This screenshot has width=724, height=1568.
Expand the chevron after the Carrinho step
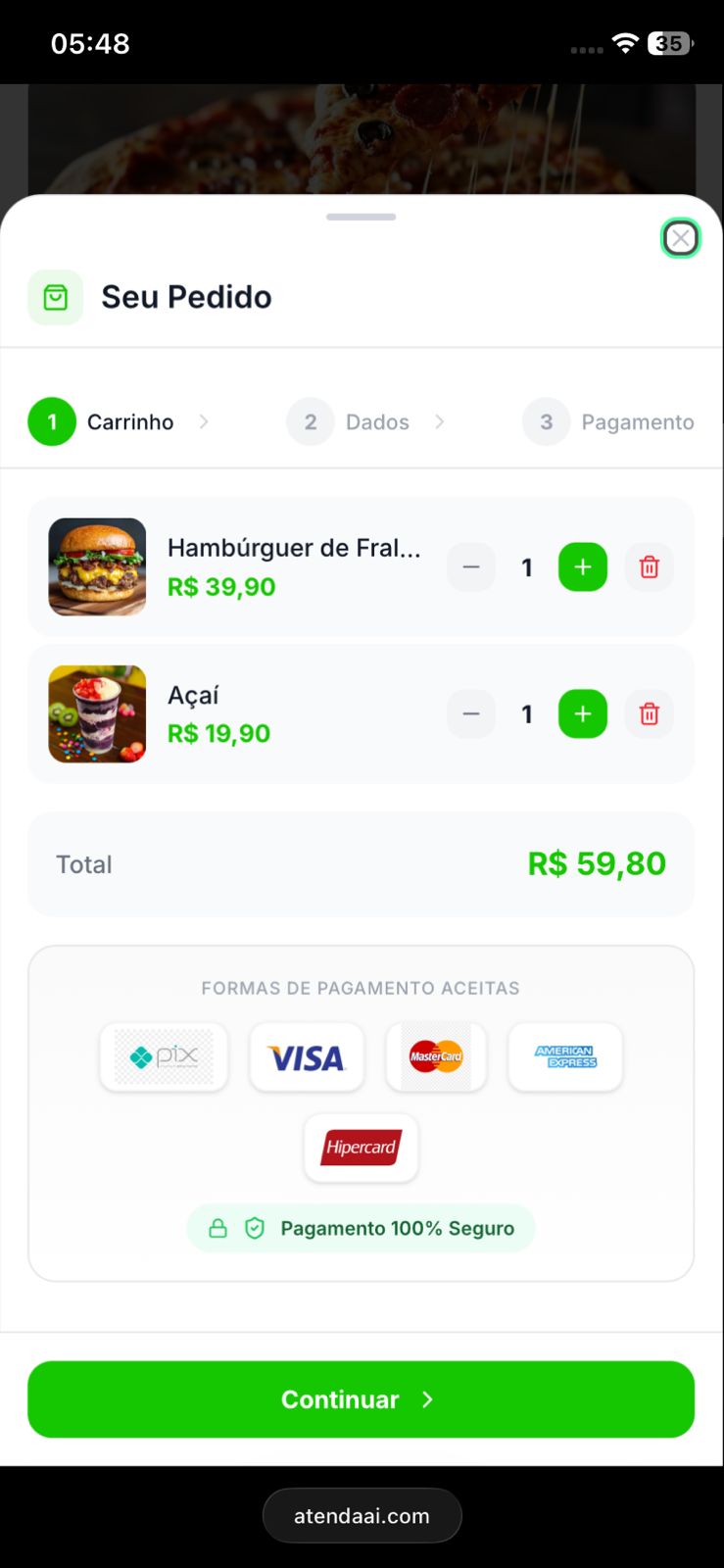click(205, 421)
